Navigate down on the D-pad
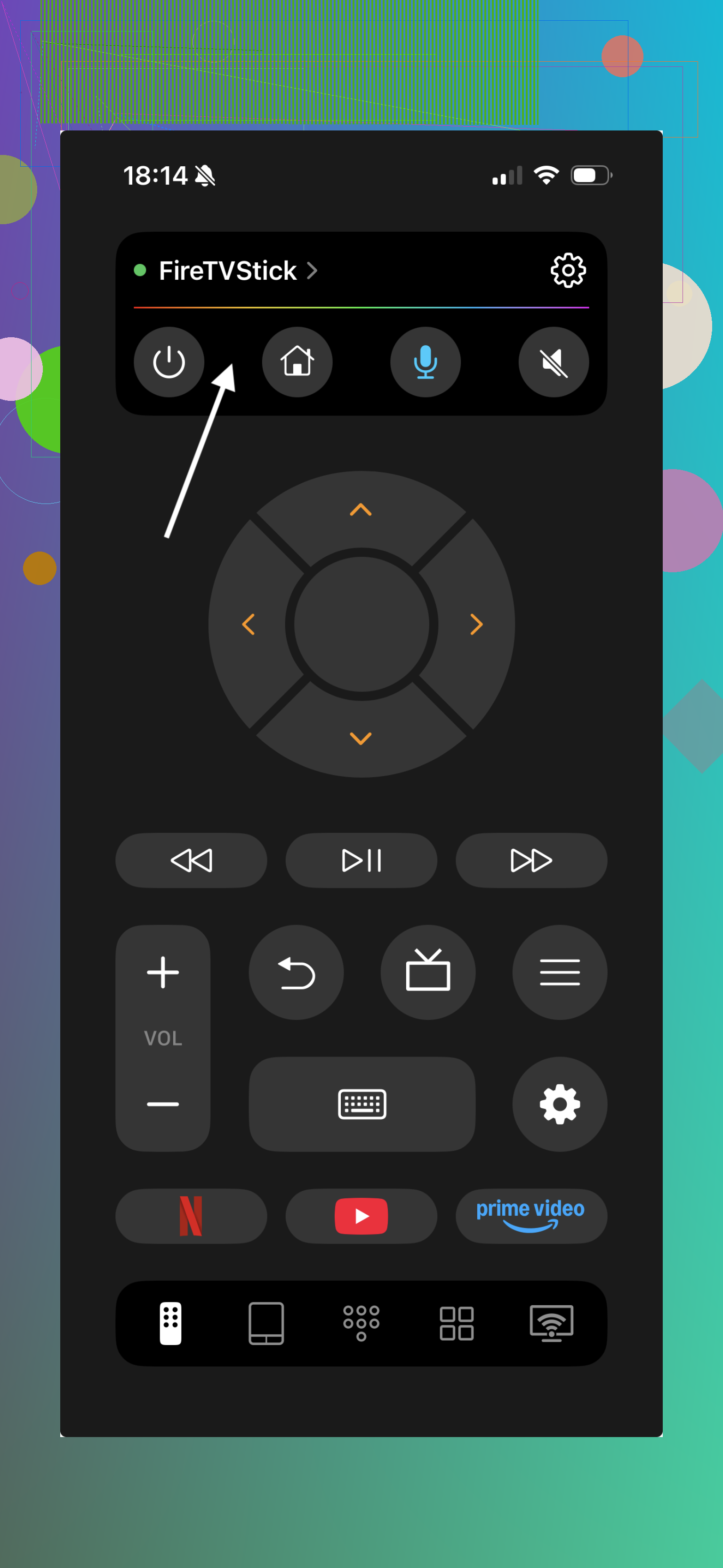The image size is (723, 1568). [x=361, y=739]
